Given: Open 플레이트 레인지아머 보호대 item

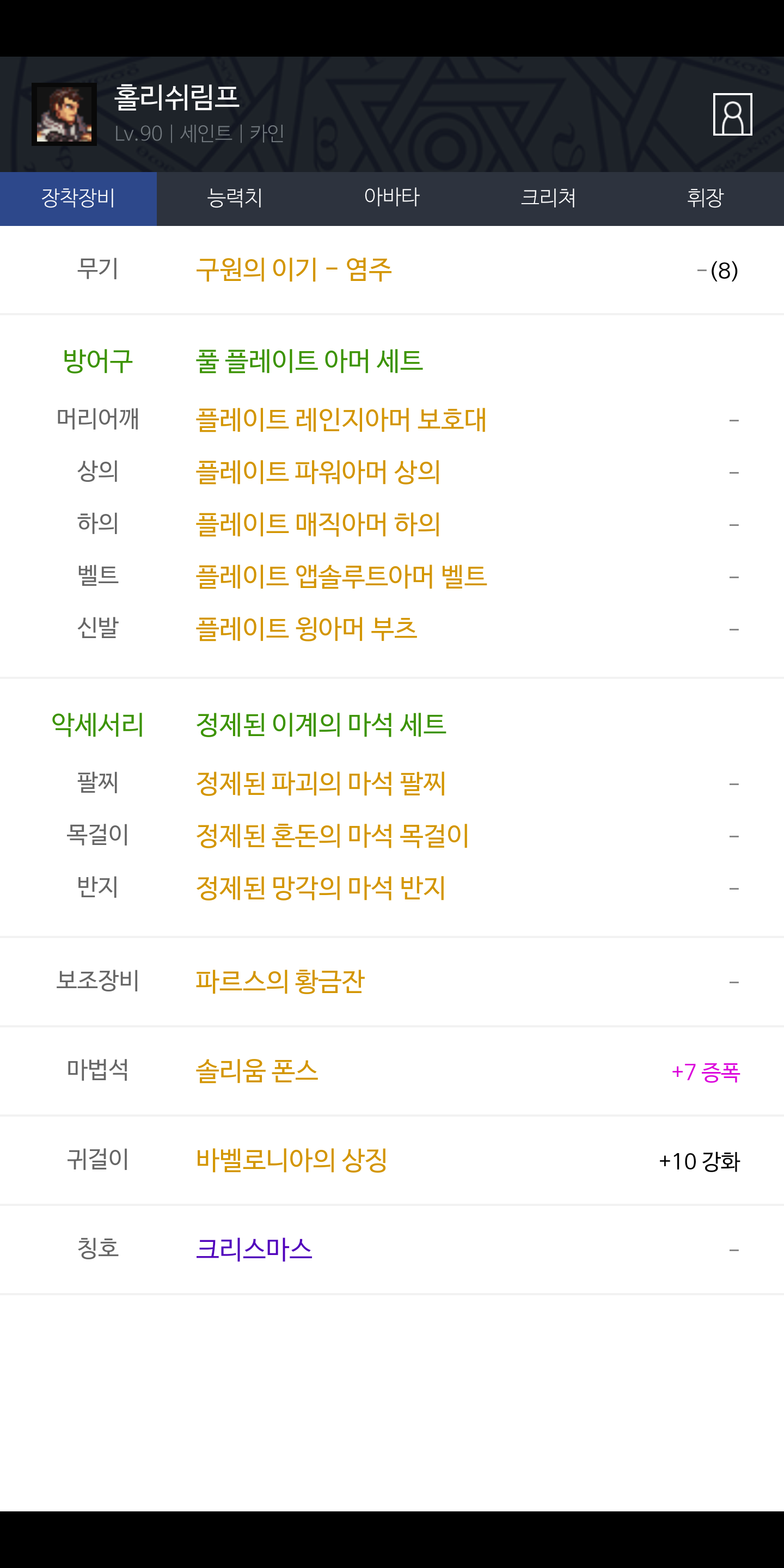Looking at the screenshot, I should tap(341, 420).
